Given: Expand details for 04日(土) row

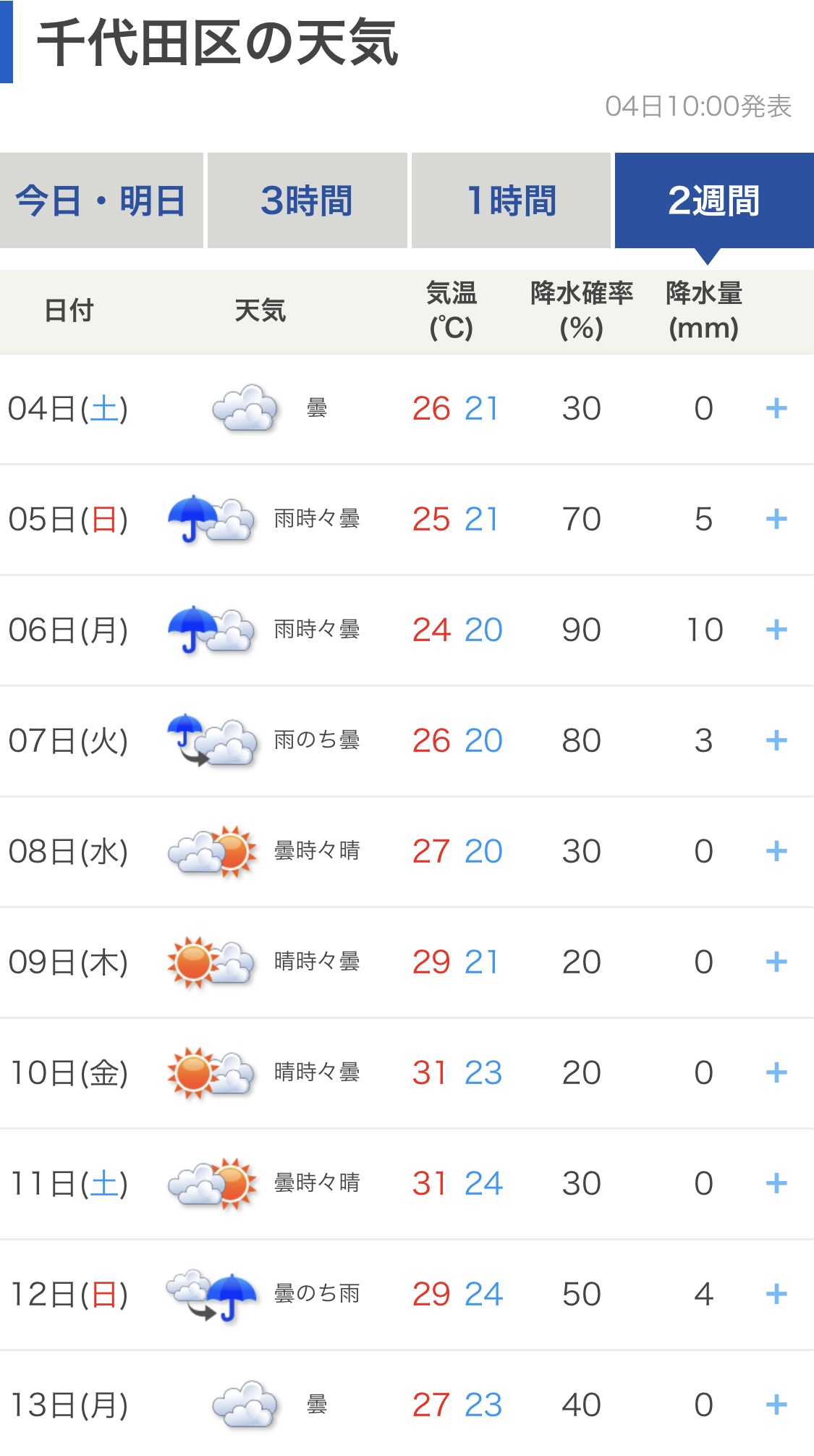Looking at the screenshot, I should click(776, 408).
